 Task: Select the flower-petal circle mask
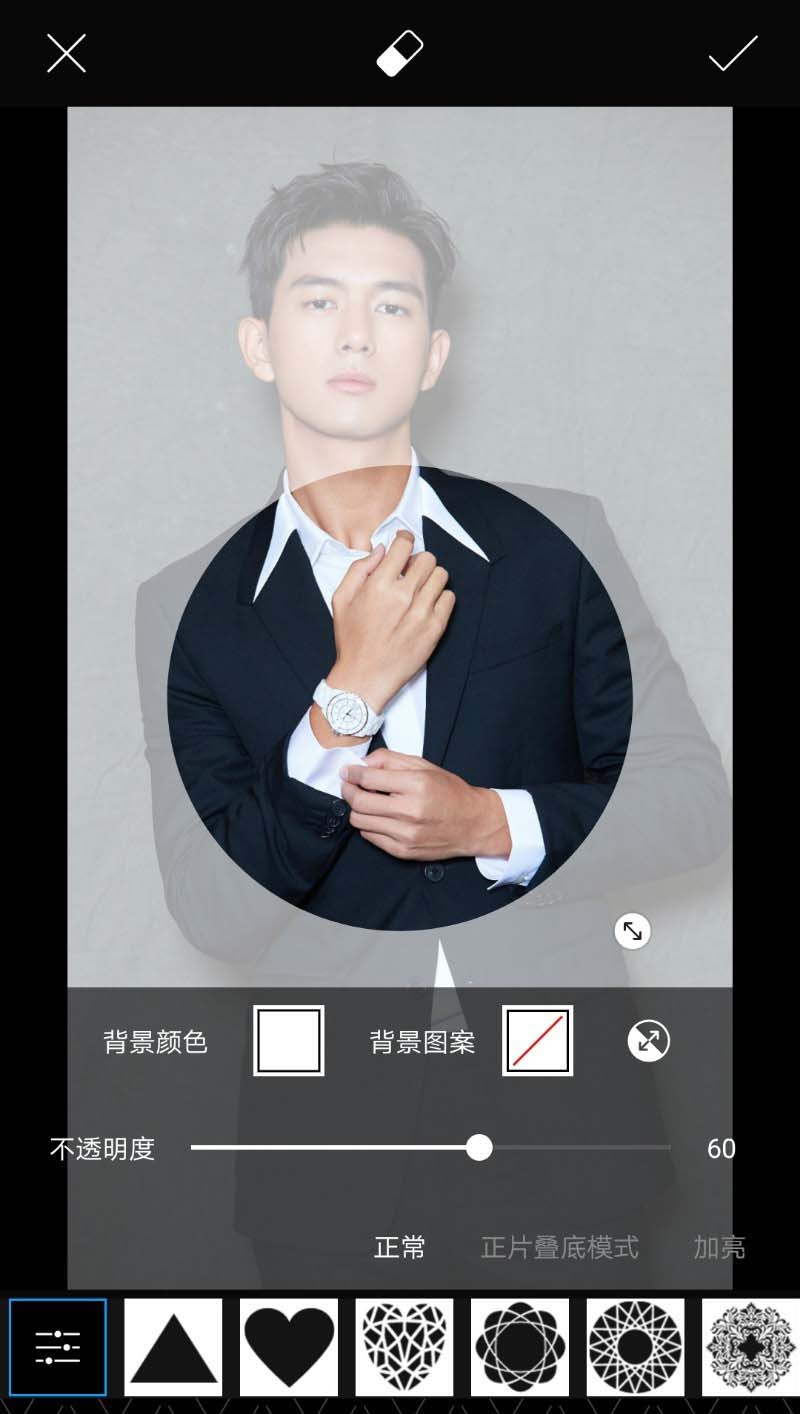coord(520,1347)
